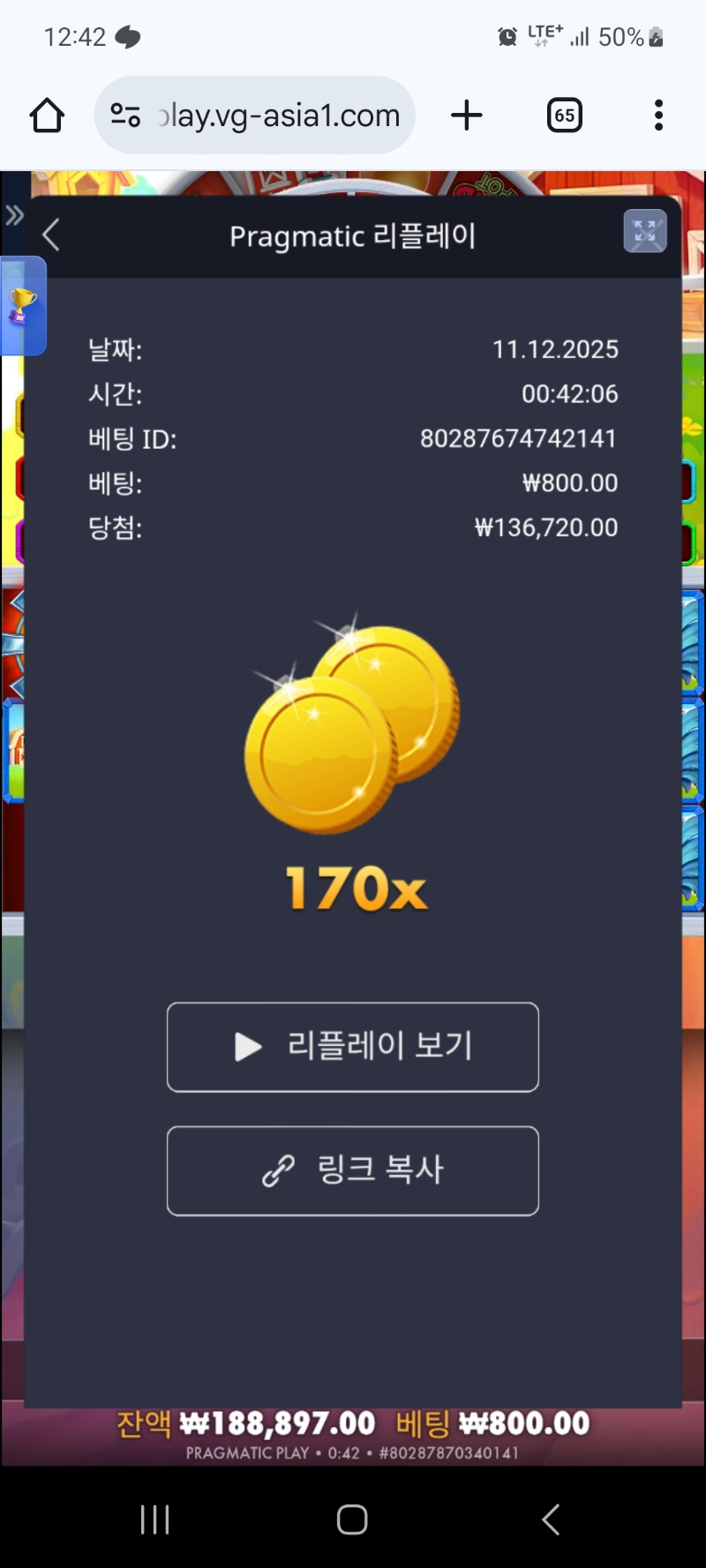Open a new browser tab with plus button
This screenshot has width=706, height=1568.
coord(467,115)
